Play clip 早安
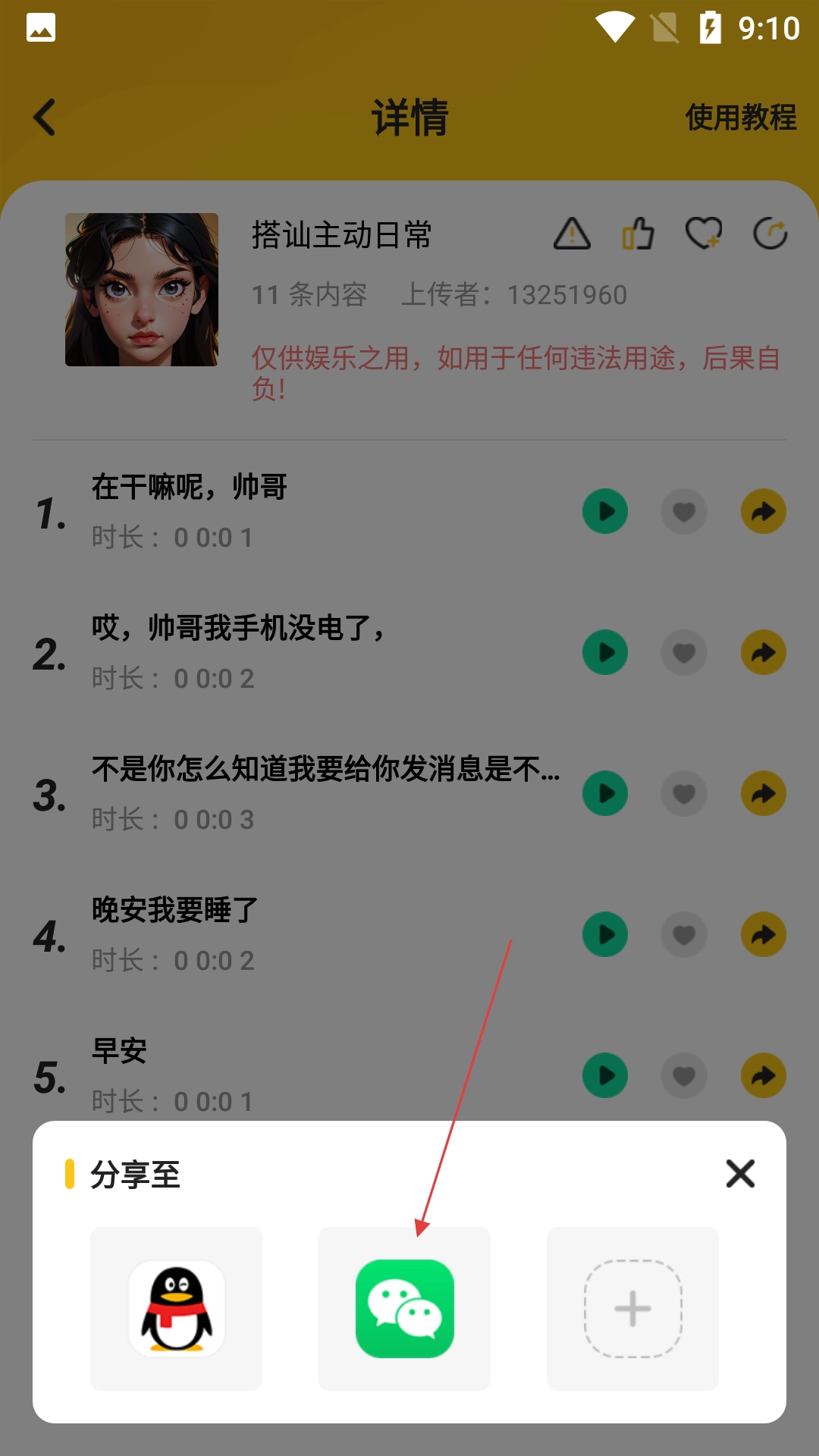This screenshot has width=819, height=1456. coord(605,1075)
